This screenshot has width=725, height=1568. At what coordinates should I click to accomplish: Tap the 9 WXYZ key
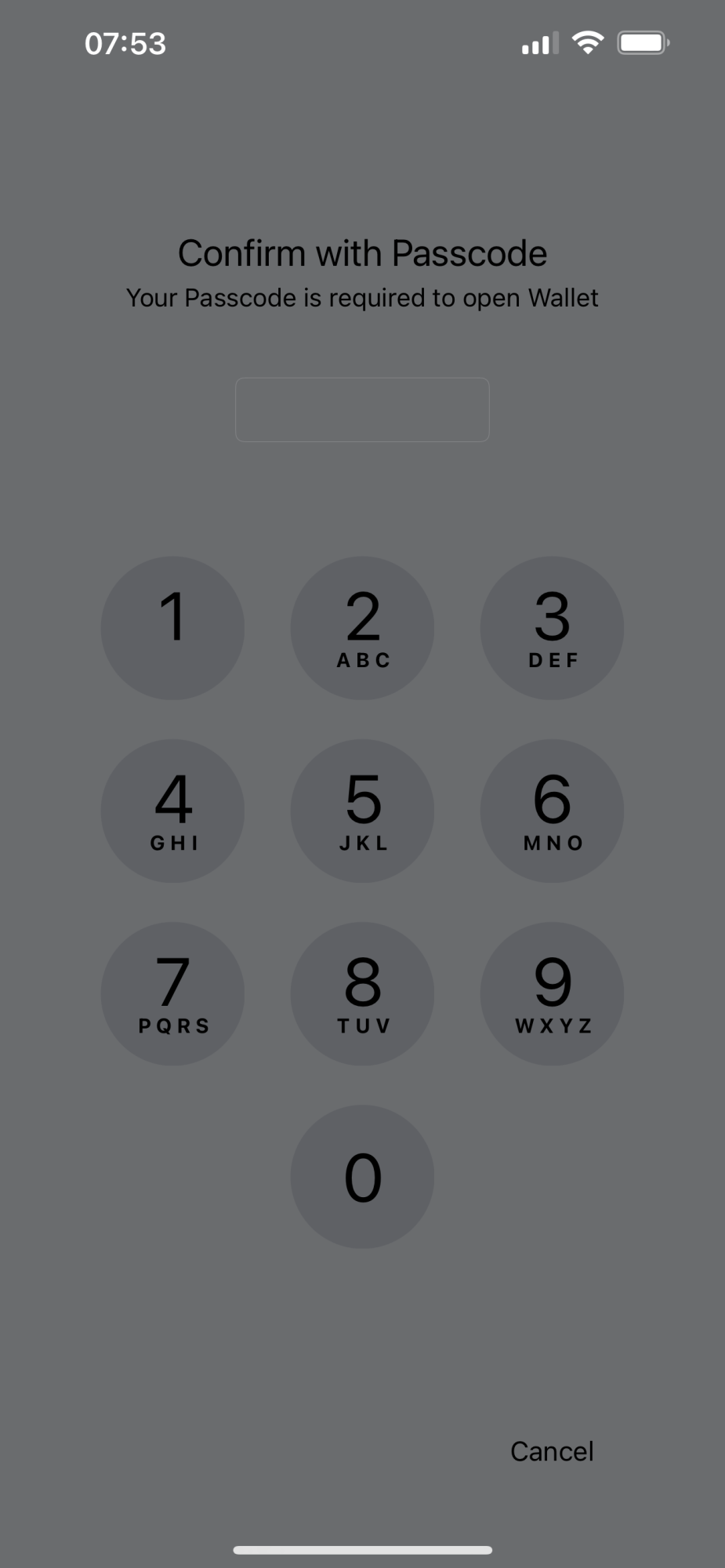[552, 993]
